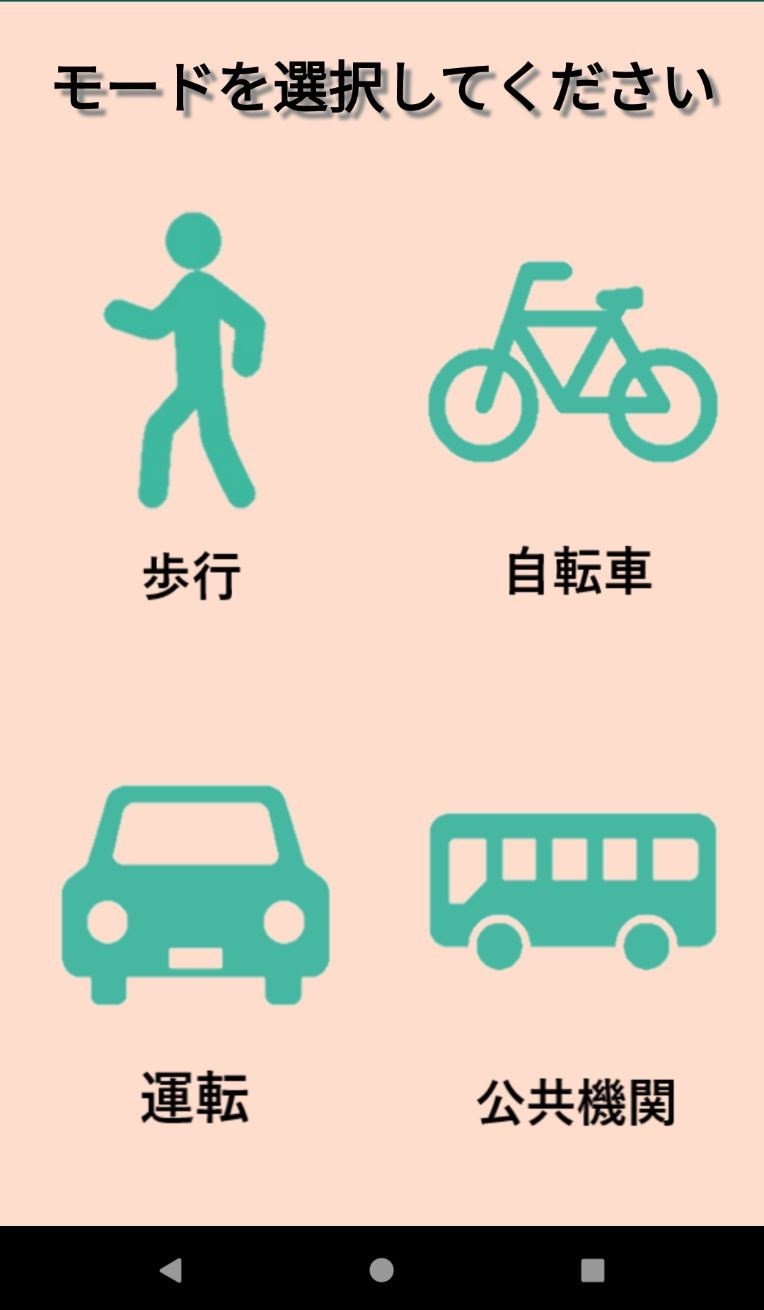Pick the 運転 driving mode
The image size is (764, 1310).
click(x=195, y=895)
